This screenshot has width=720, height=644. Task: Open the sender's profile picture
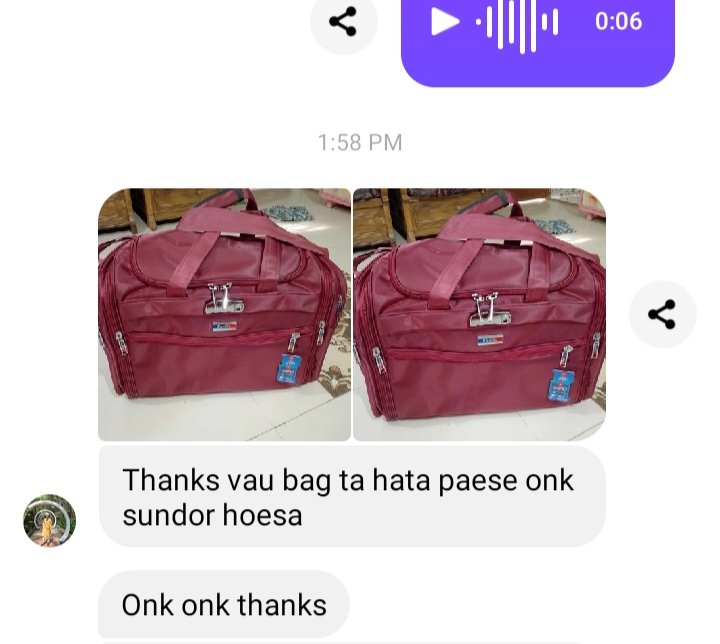click(x=49, y=520)
